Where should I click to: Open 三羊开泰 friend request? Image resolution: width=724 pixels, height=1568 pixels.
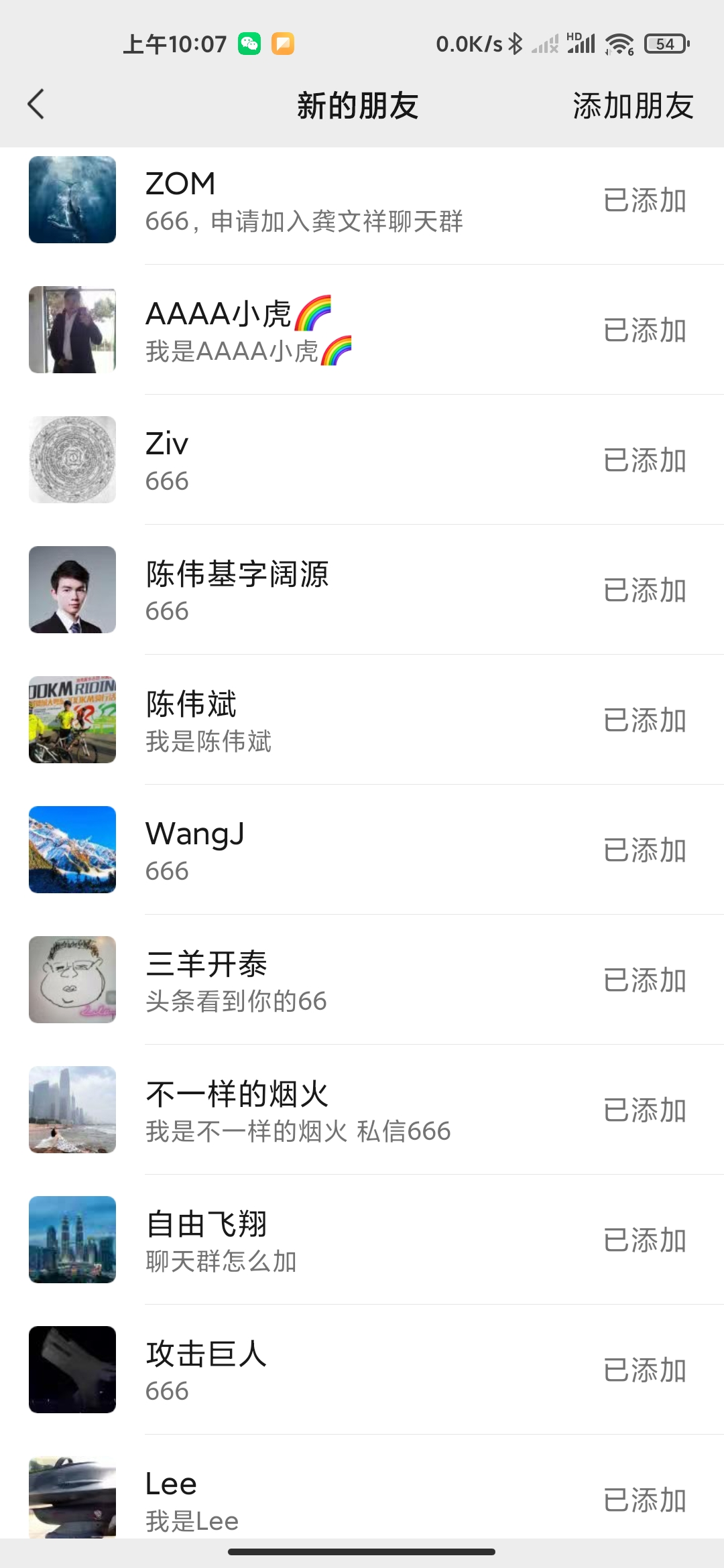362,980
